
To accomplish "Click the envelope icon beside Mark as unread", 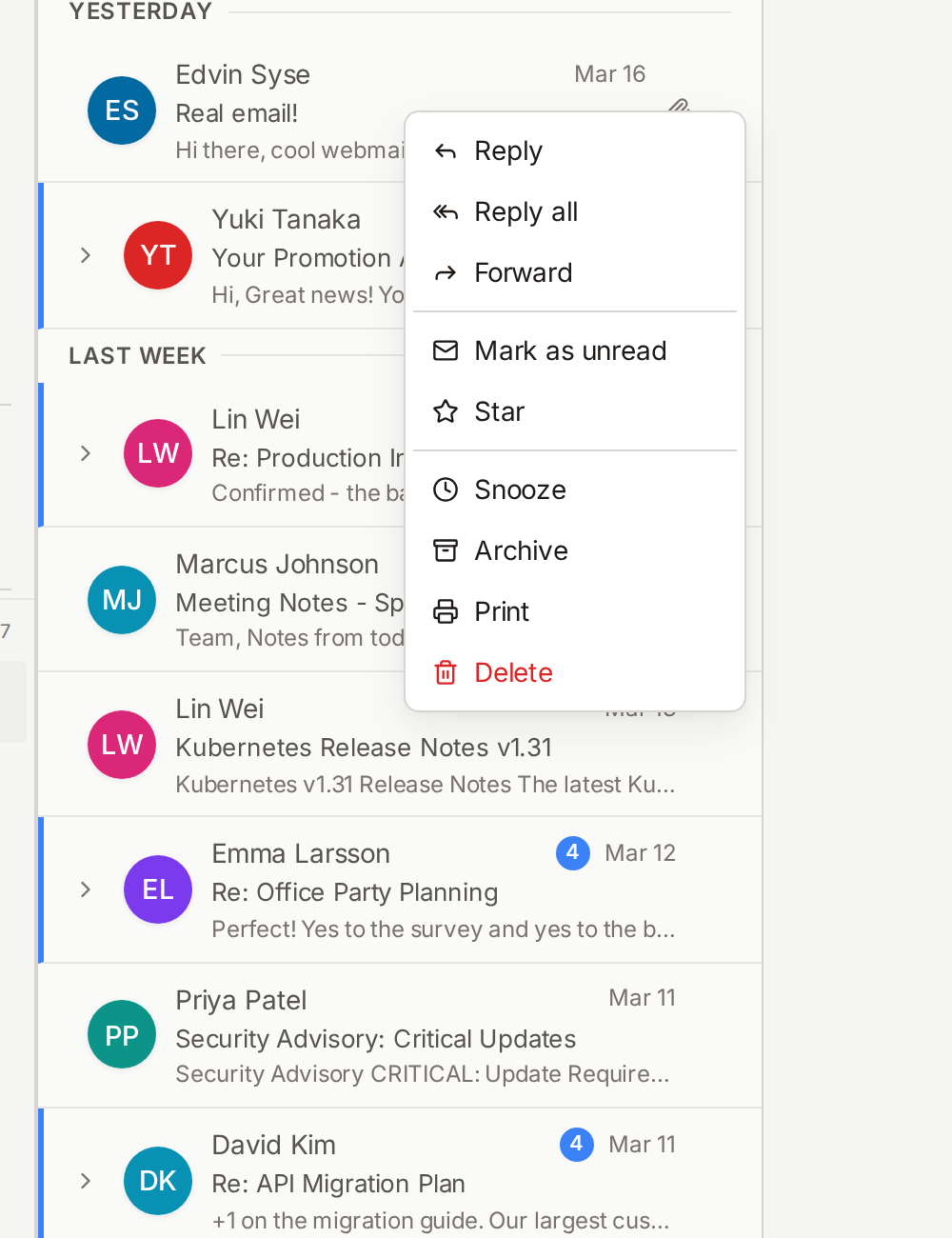I will pyautogui.click(x=445, y=349).
